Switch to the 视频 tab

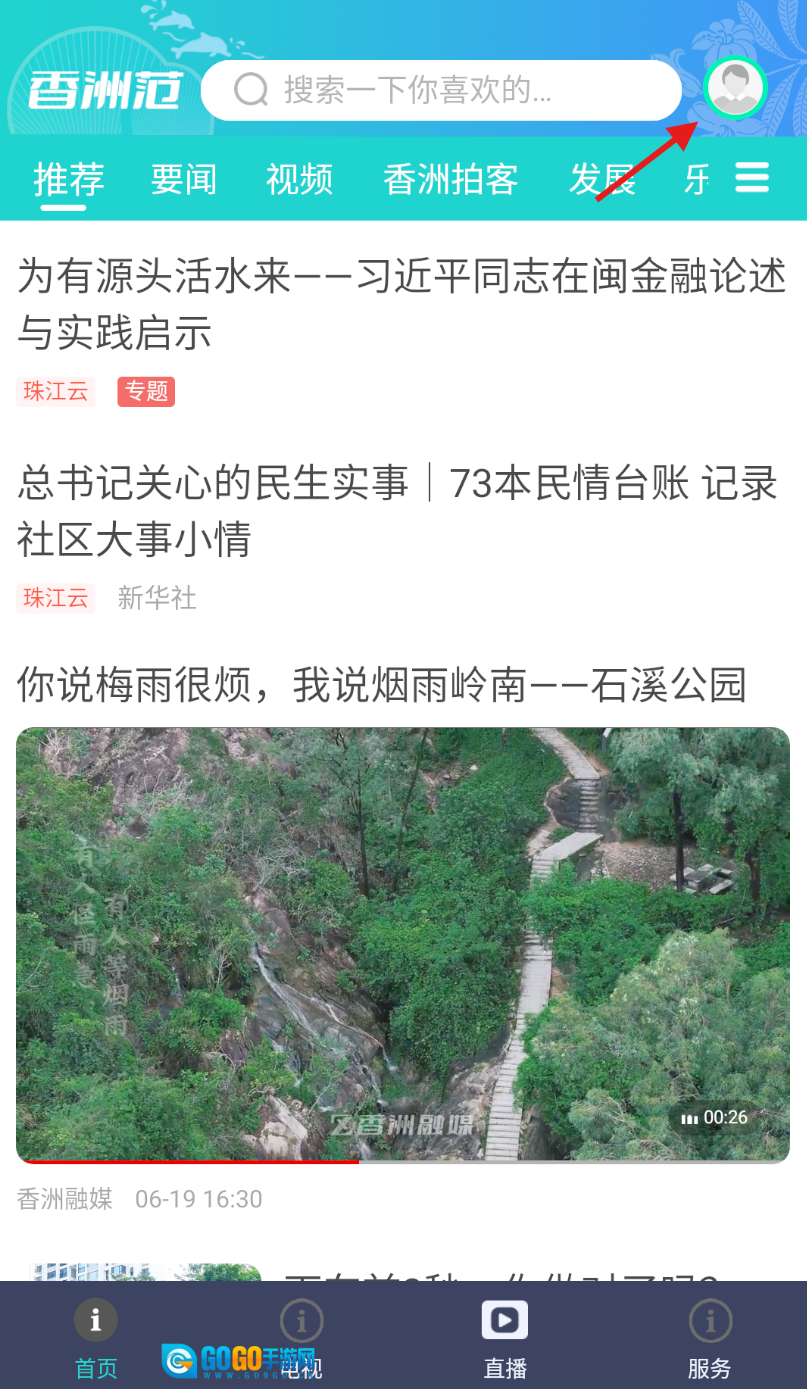pos(299,179)
